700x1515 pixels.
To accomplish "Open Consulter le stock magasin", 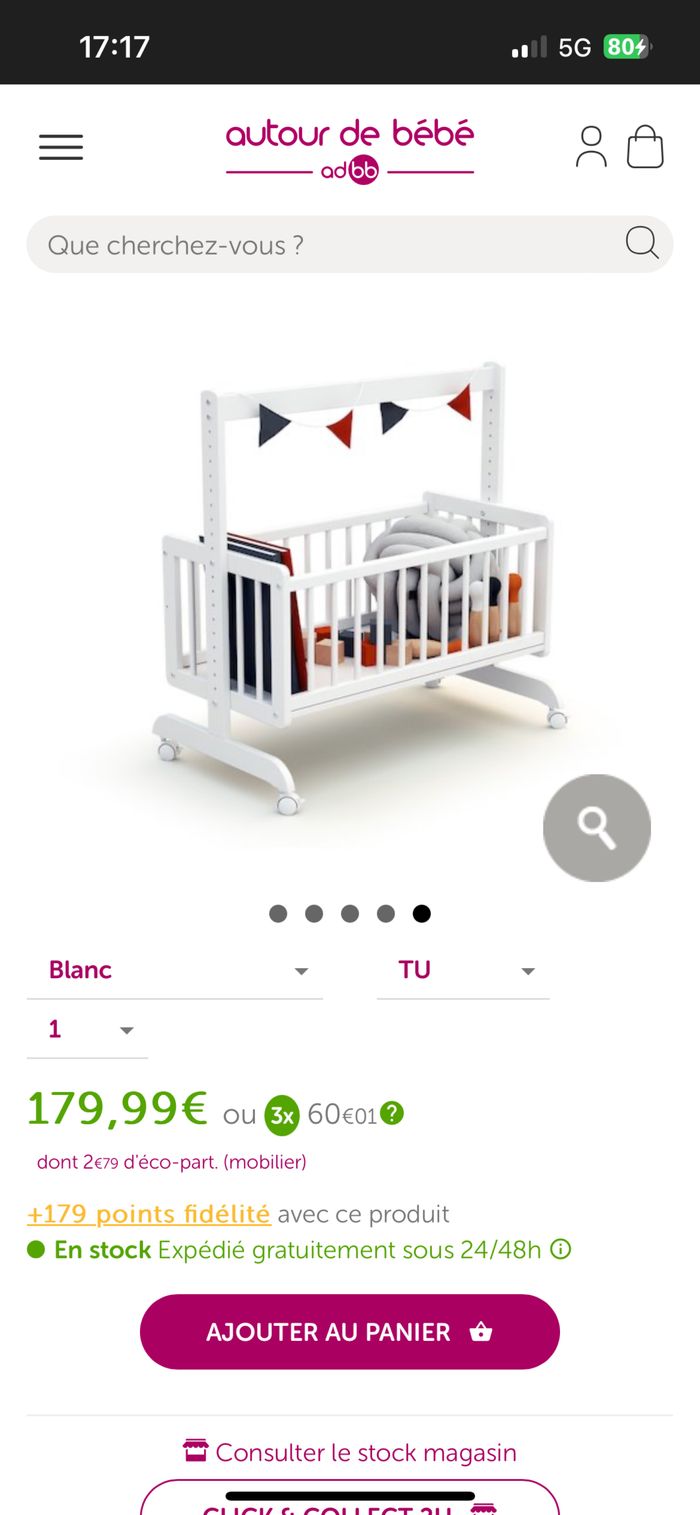I will pos(350,1452).
